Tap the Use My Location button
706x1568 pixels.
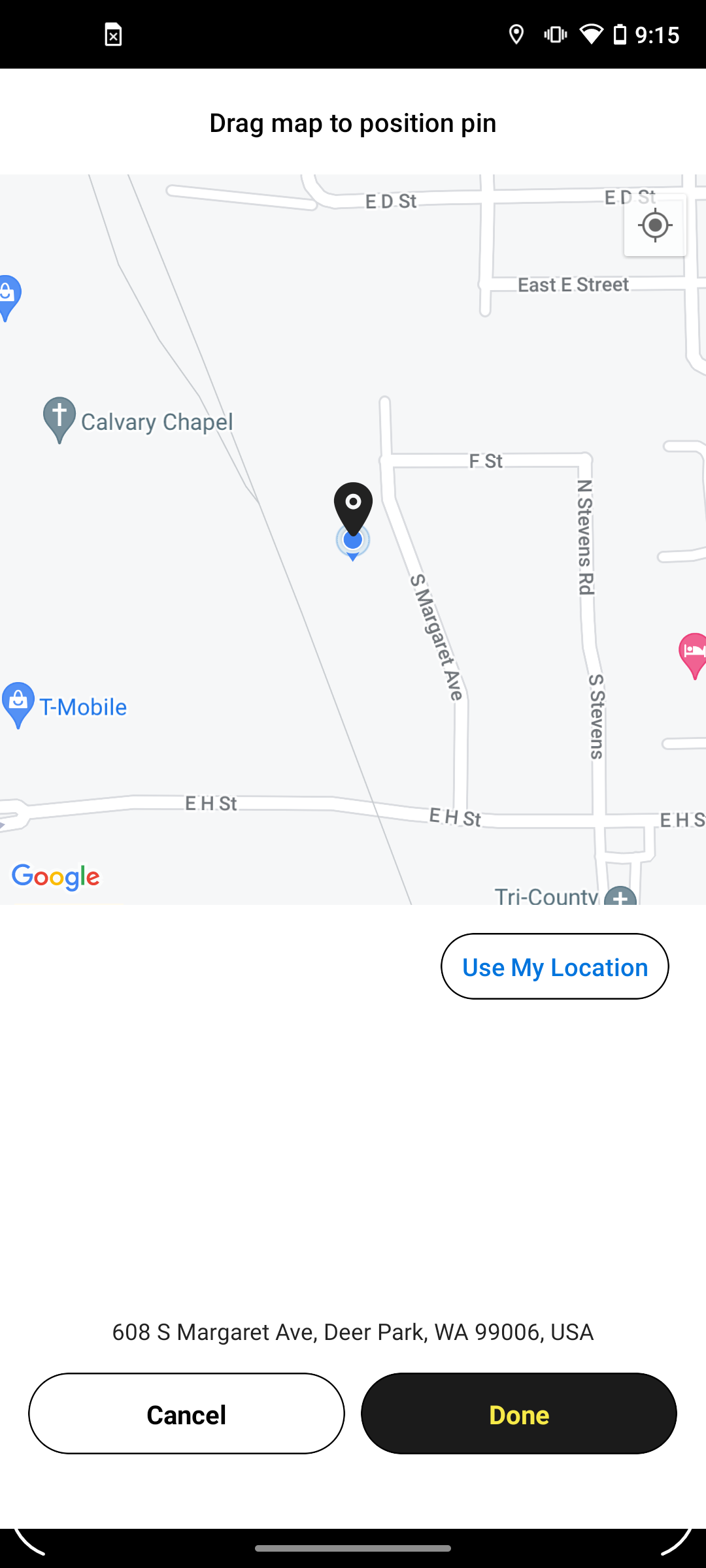tap(554, 967)
